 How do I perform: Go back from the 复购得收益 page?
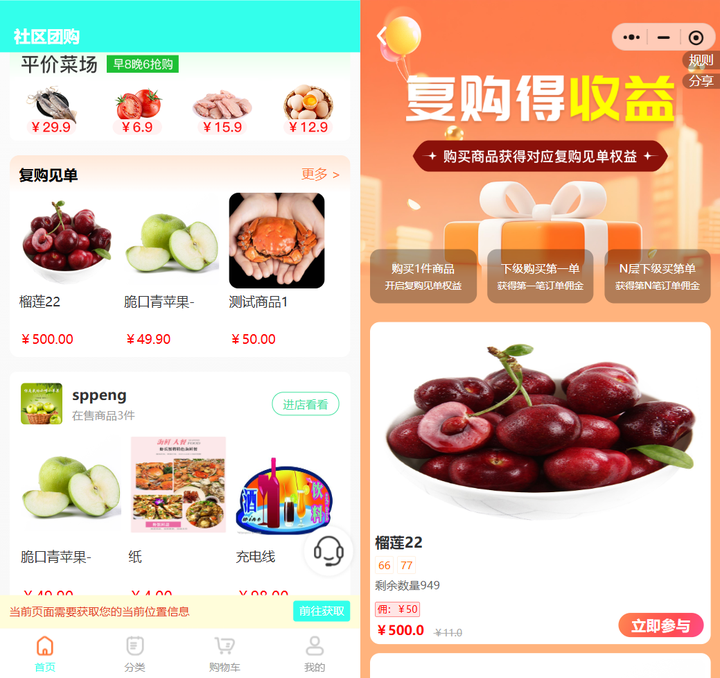pyautogui.click(x=381, y=37)
